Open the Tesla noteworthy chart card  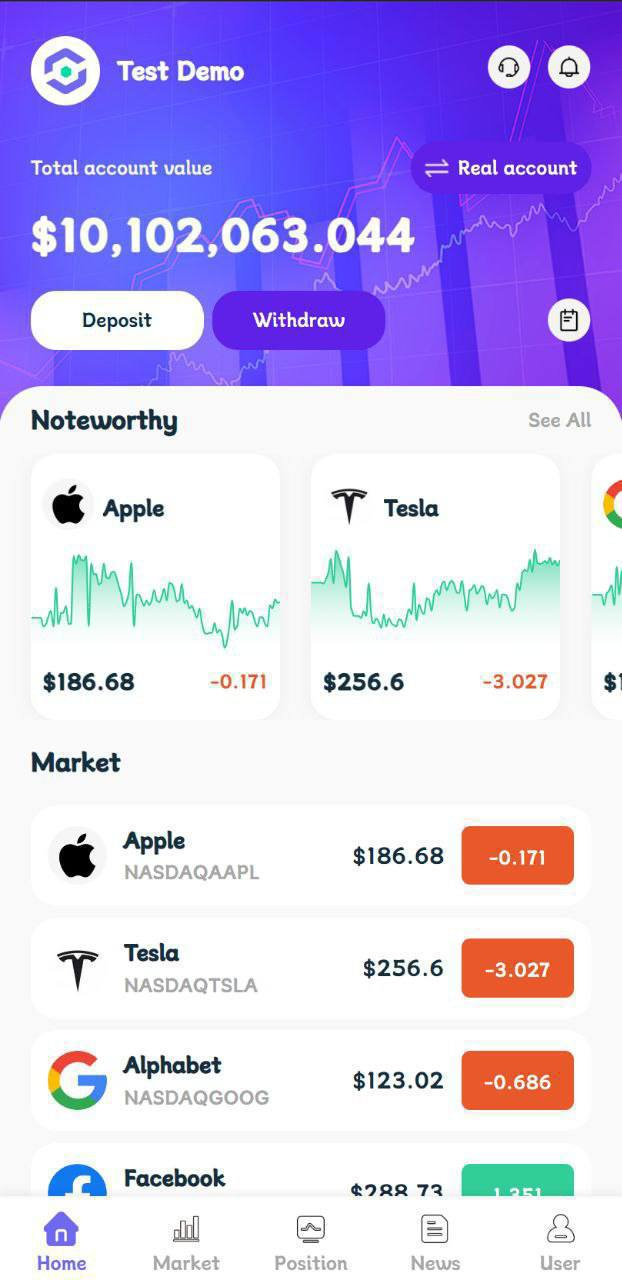[435, 587]
